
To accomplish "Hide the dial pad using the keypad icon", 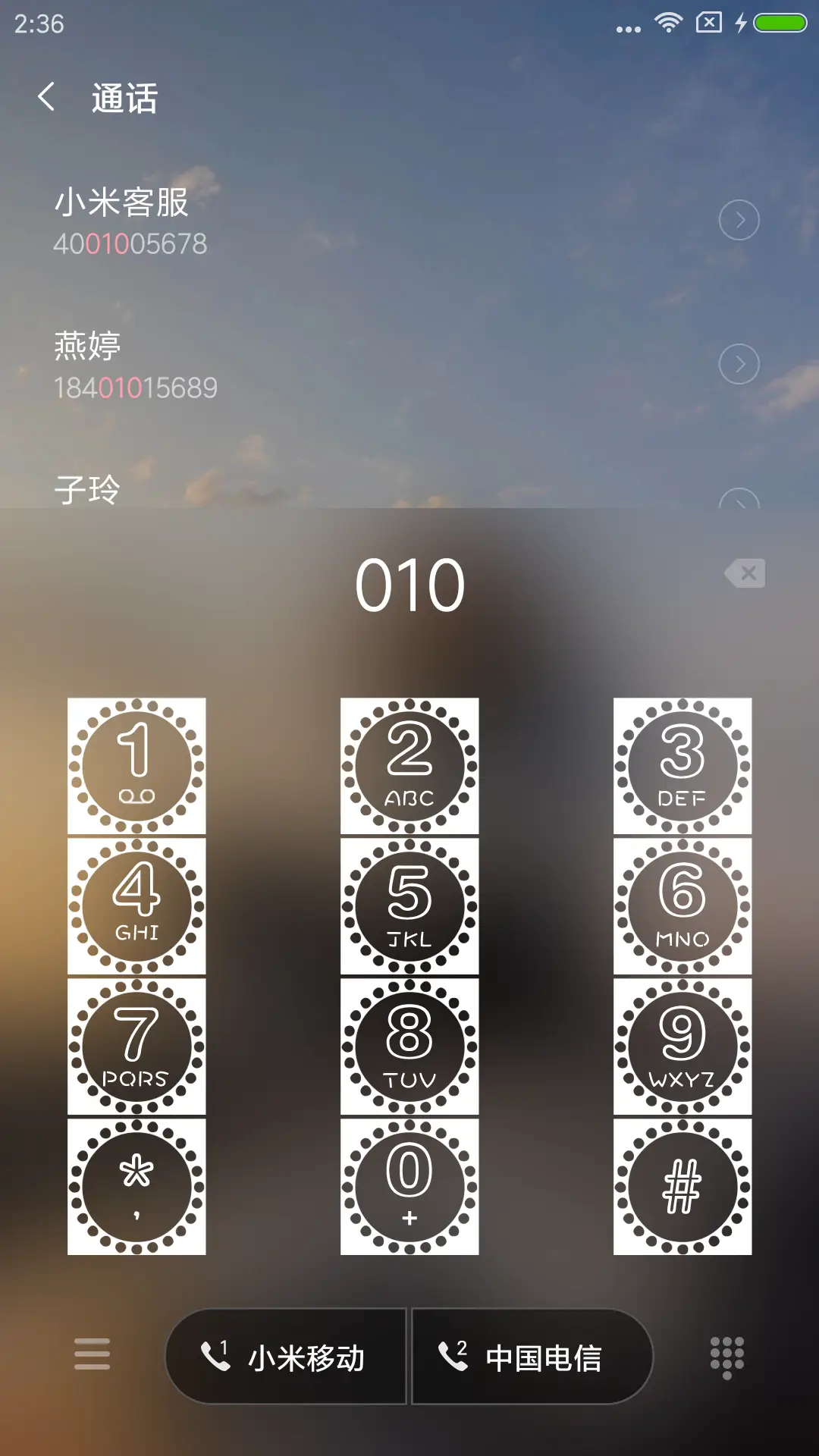I will coord(726,1357).
